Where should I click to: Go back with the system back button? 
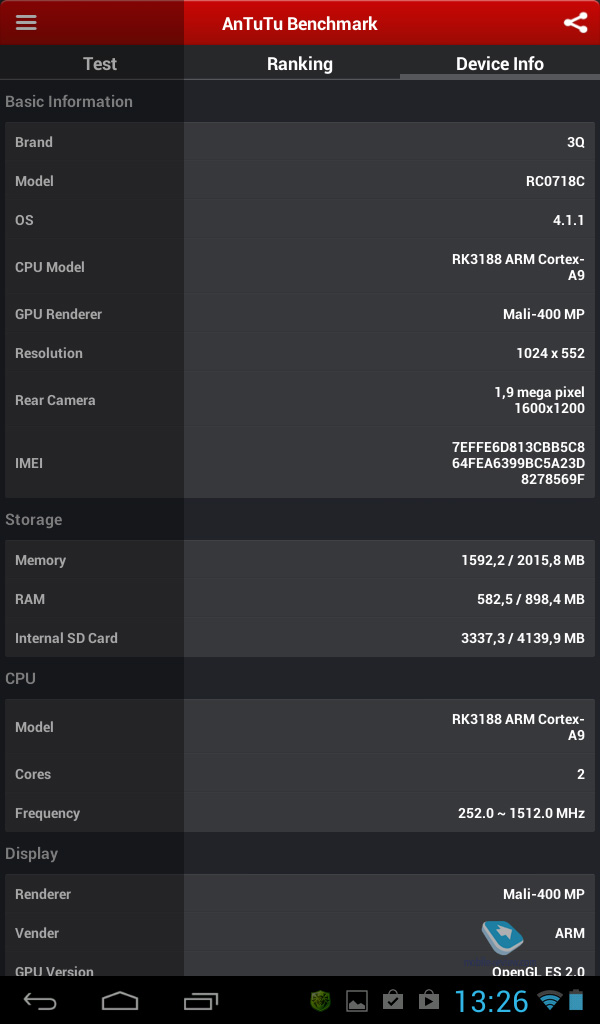click(x=40, y=1000)
